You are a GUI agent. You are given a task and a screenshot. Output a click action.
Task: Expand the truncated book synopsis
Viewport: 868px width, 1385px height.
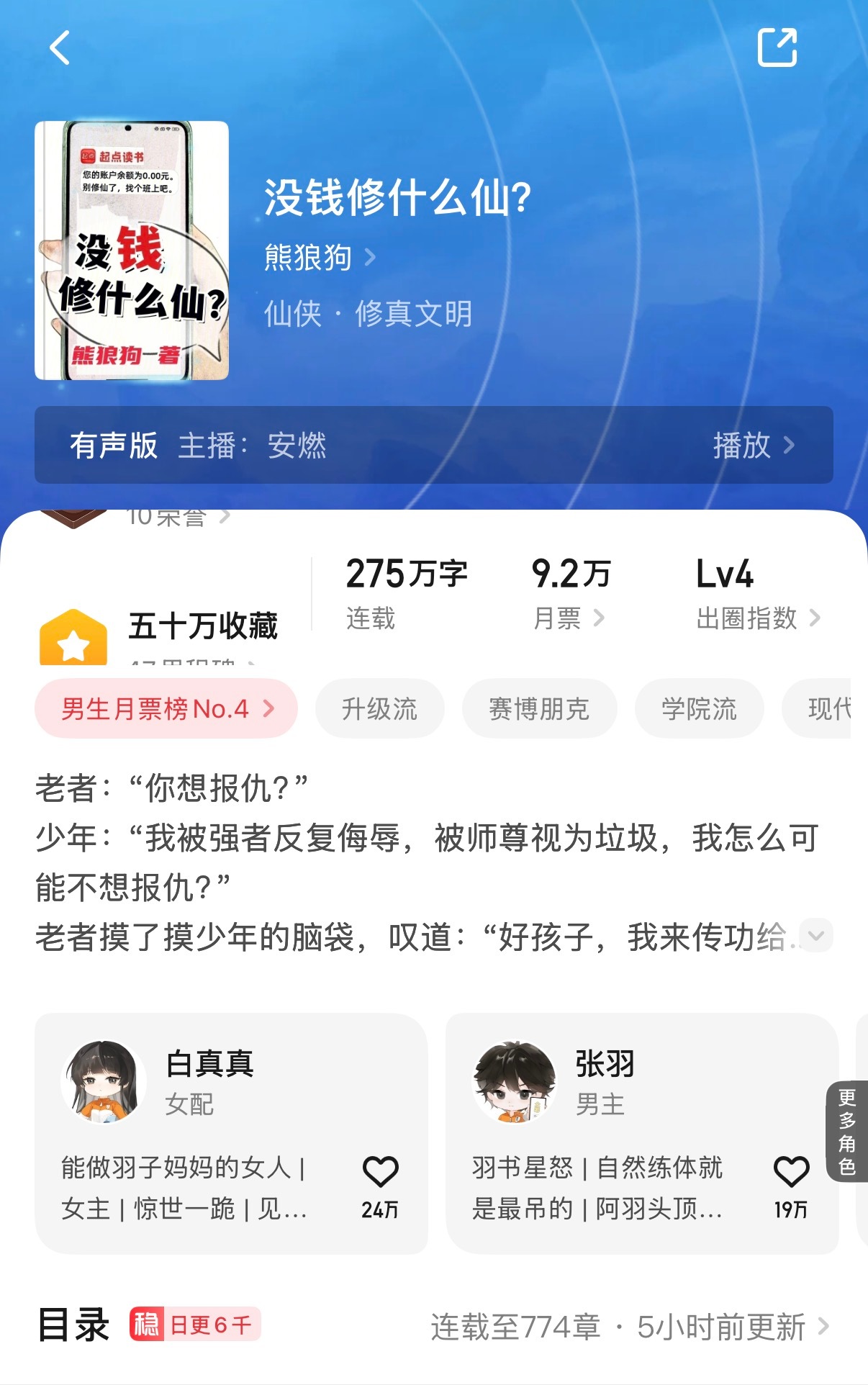click(815, 936)
